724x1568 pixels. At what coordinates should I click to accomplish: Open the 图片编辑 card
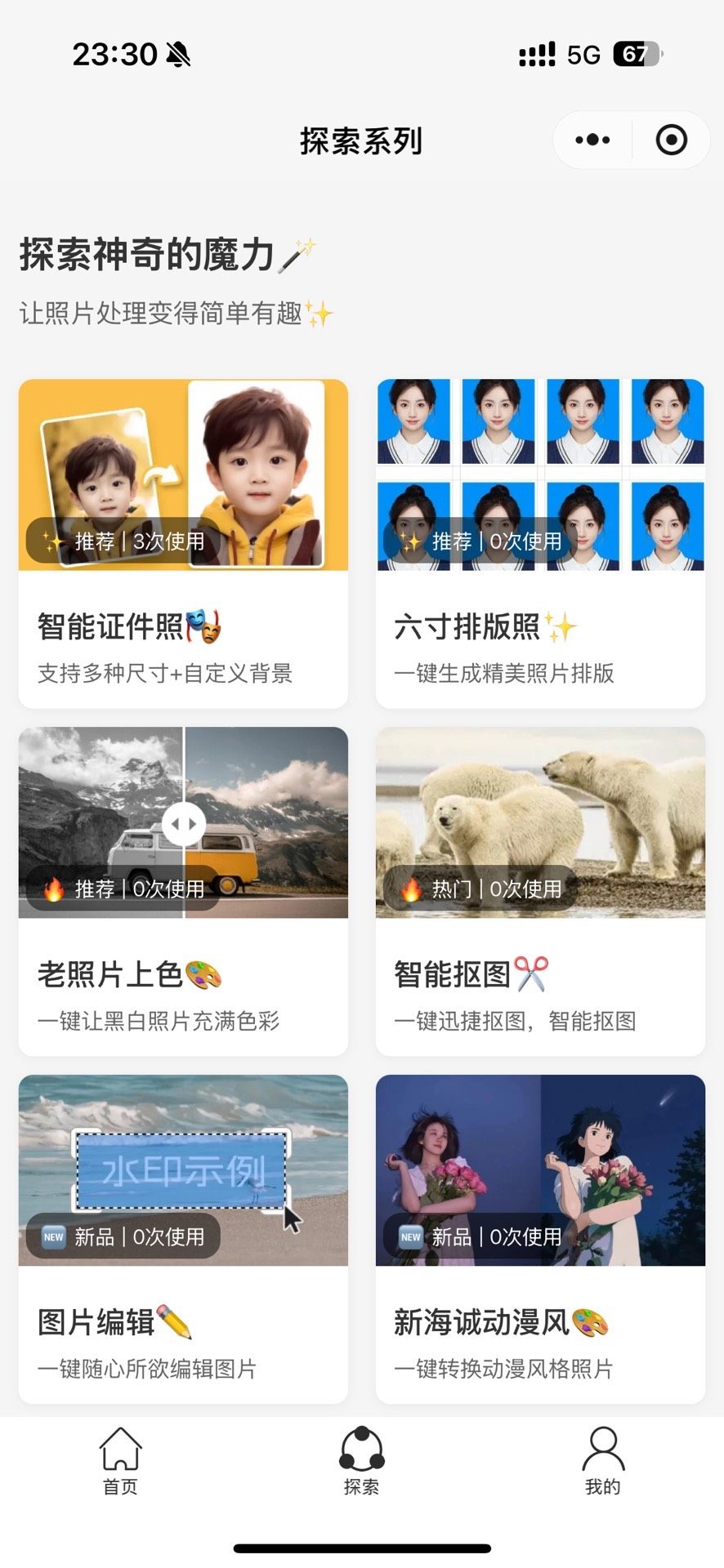click(x=183, y=1239)
